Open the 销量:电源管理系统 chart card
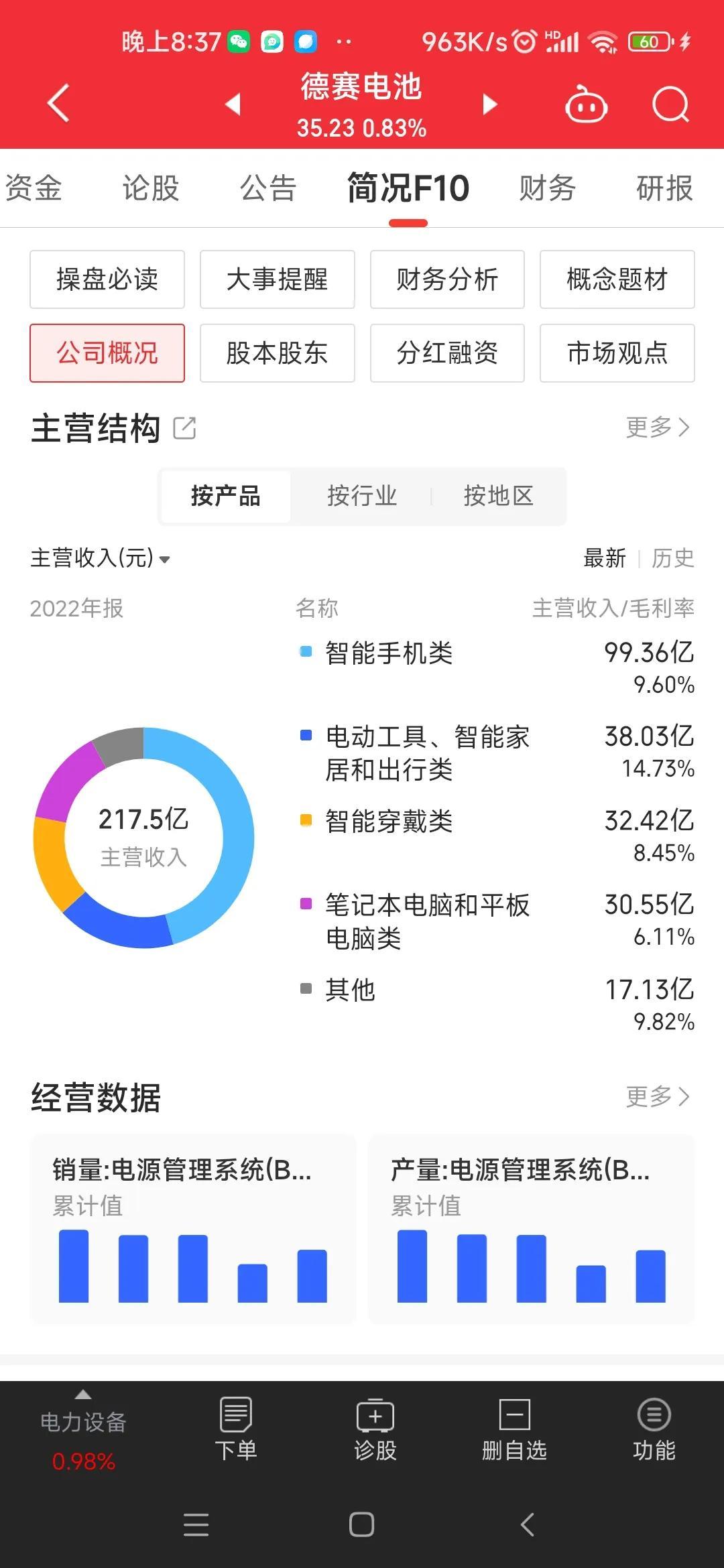The width and height of the screenshot is (724, 1568). [193, 1229]
